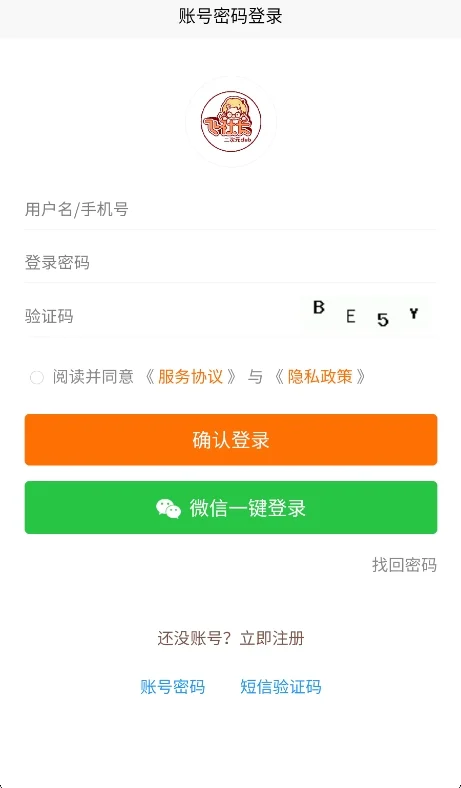
Task: Open the 隐私政策 link
Action: tap(320, 377)
